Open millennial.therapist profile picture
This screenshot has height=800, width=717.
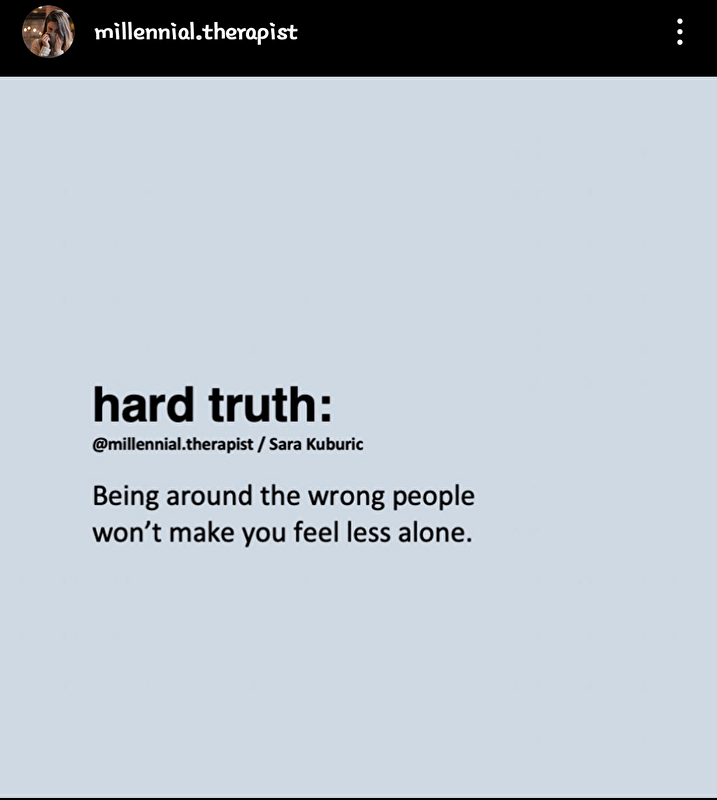coord(48,32)
